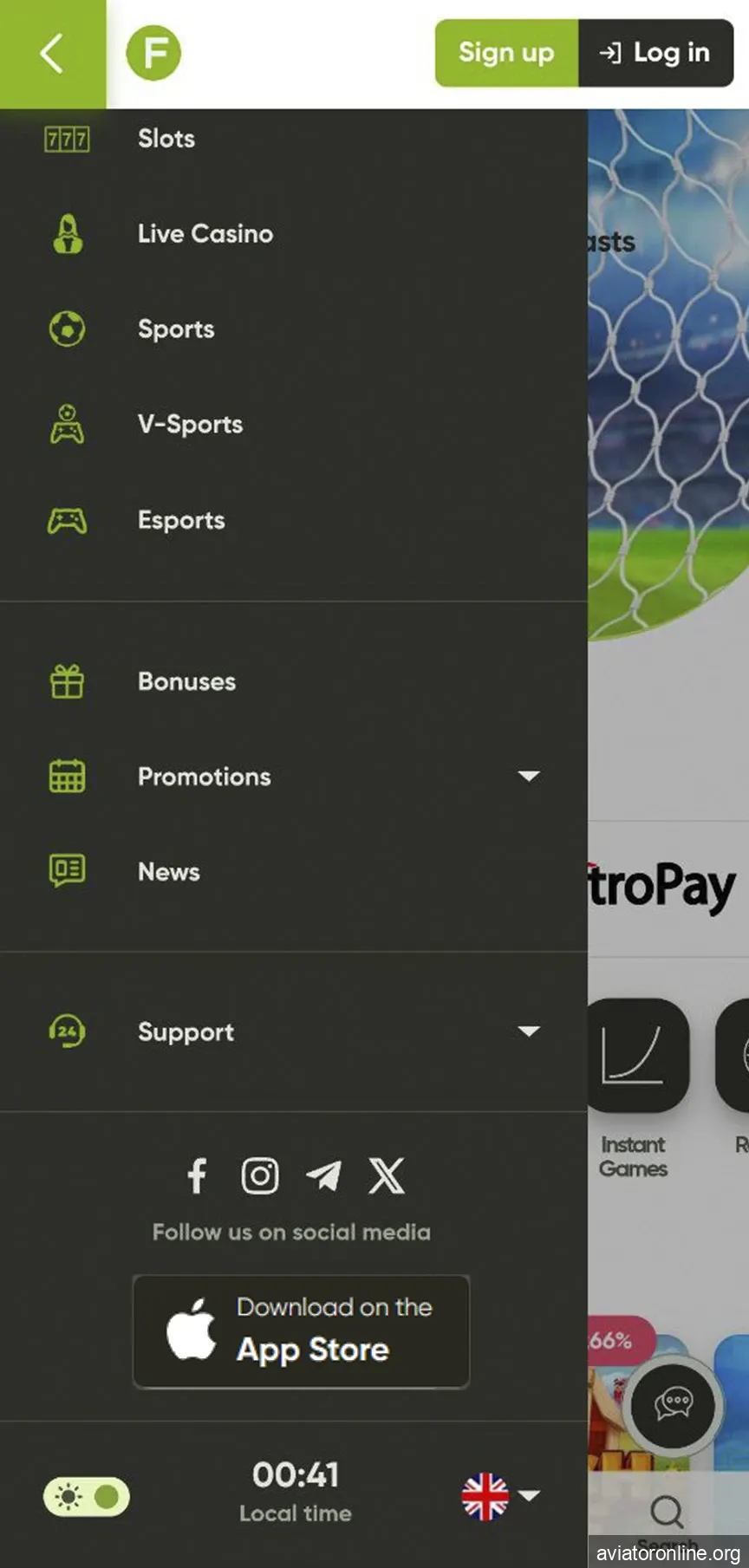Open Sports via the soccer ball icon

(x=68, y=329)
